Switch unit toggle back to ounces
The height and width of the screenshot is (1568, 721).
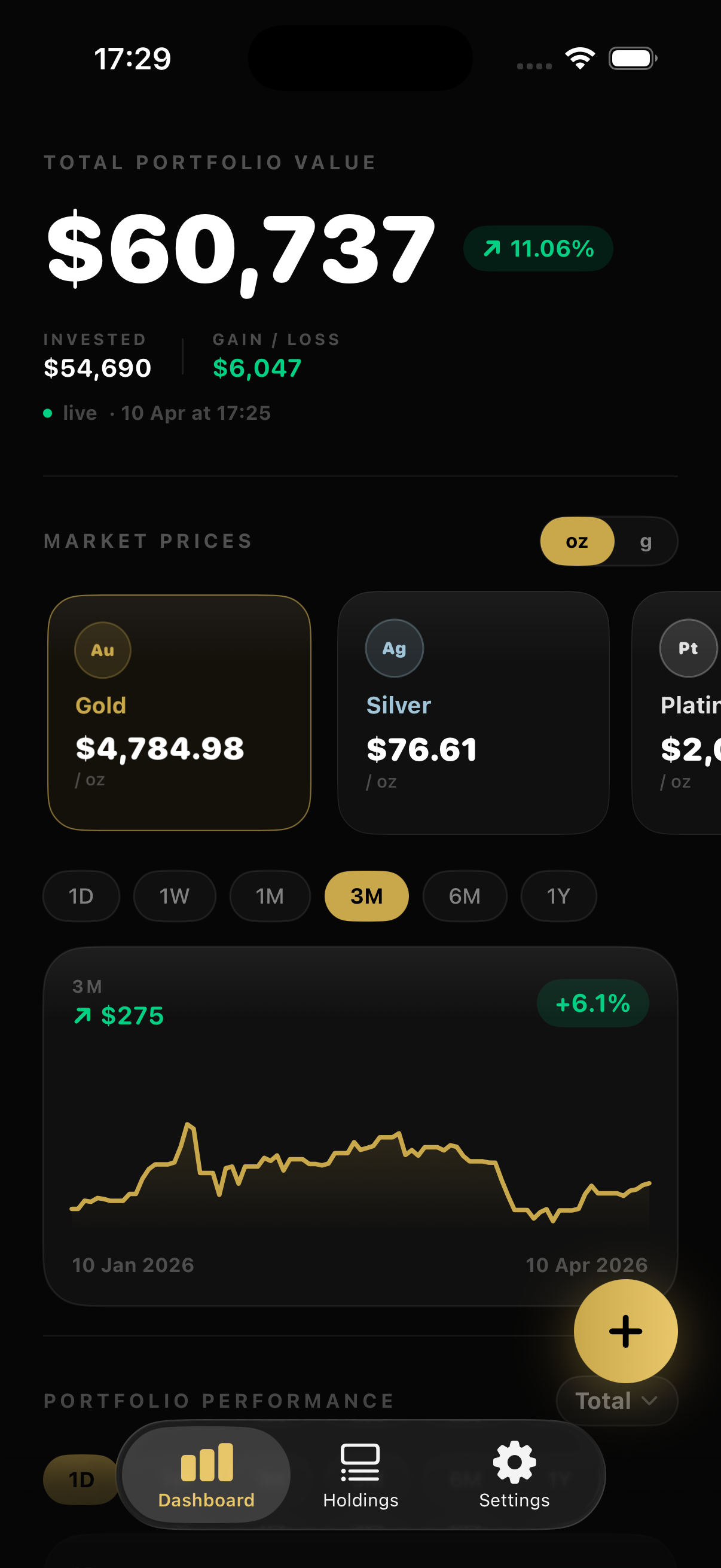coord(578,541)
